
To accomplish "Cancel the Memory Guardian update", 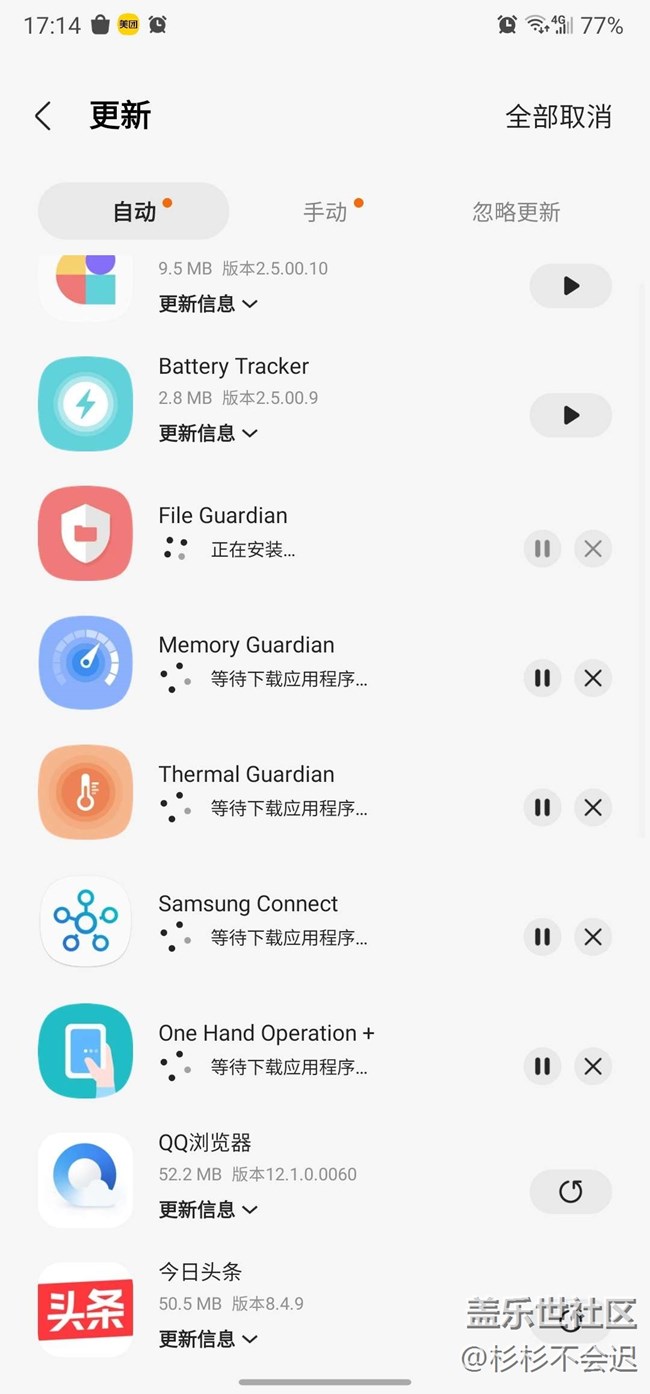I will (593, 678).
